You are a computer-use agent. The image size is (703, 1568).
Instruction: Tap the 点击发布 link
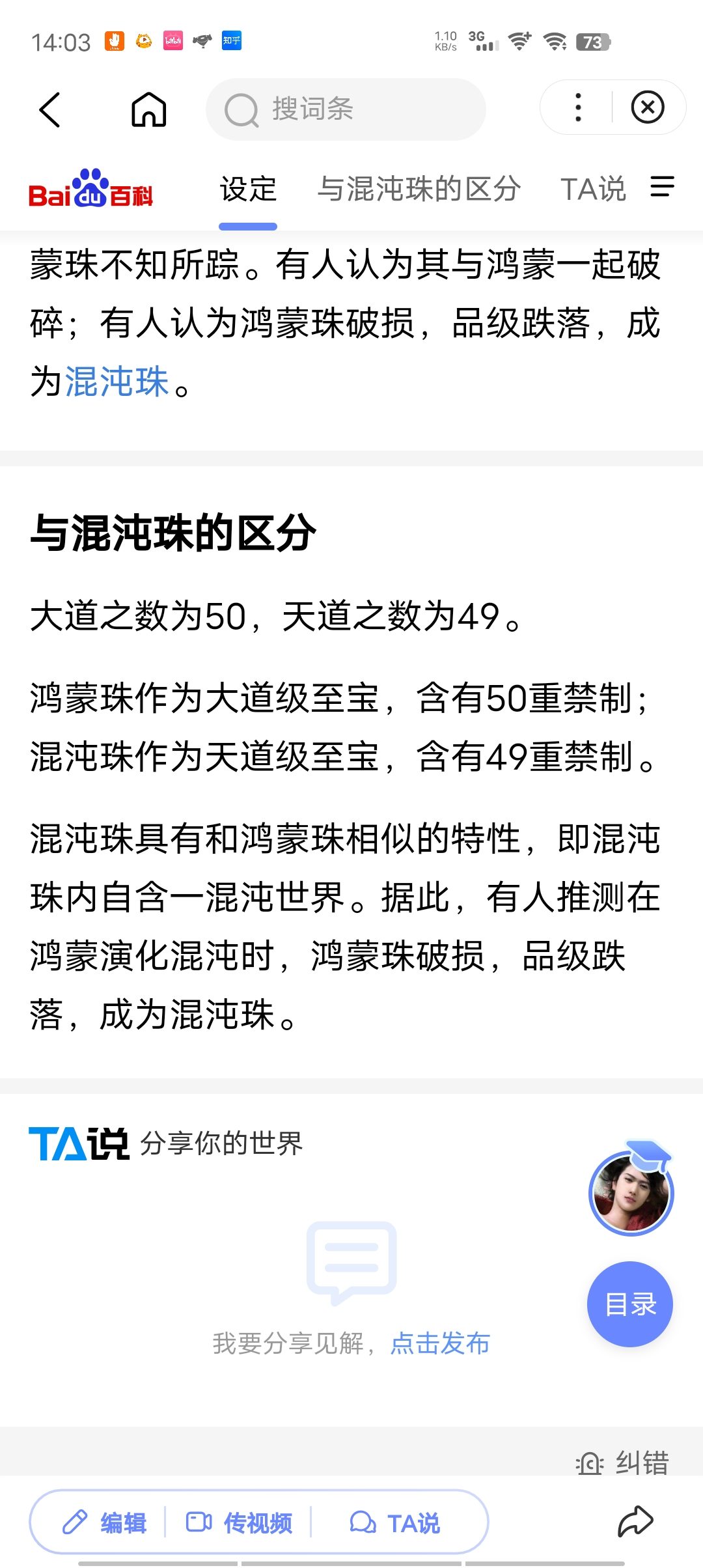[x=440, y=1343]
